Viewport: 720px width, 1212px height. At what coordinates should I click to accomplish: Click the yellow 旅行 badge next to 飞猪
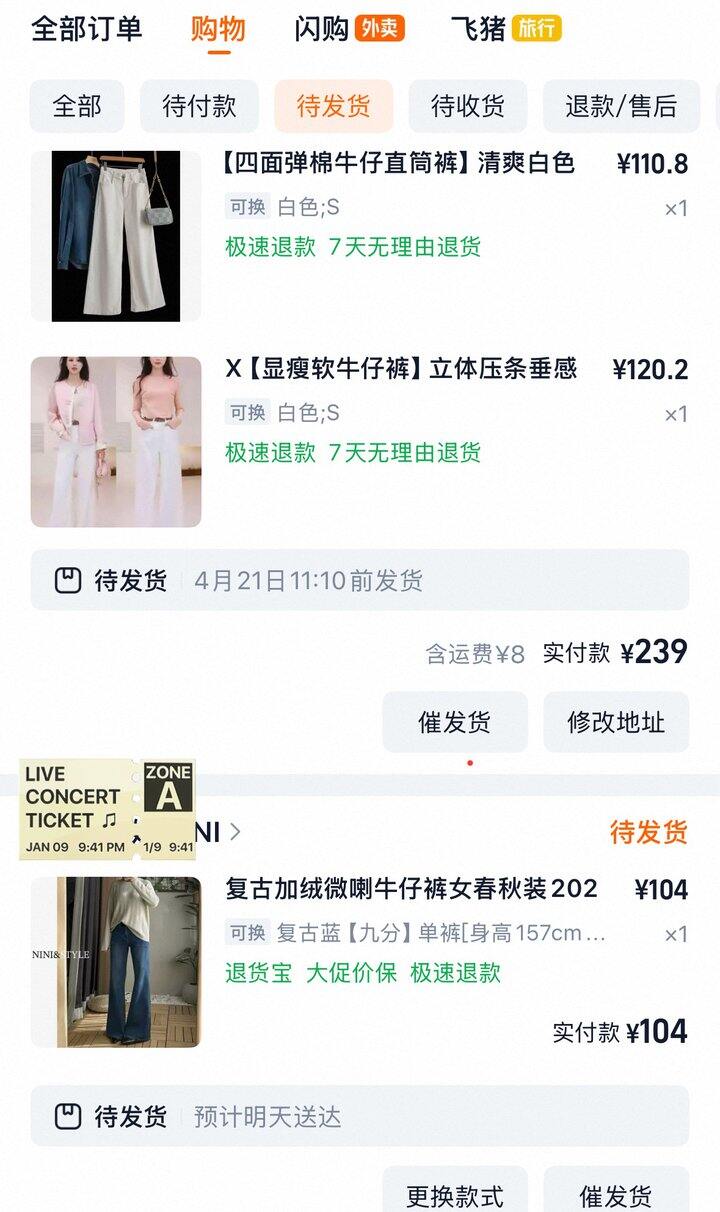536,29
